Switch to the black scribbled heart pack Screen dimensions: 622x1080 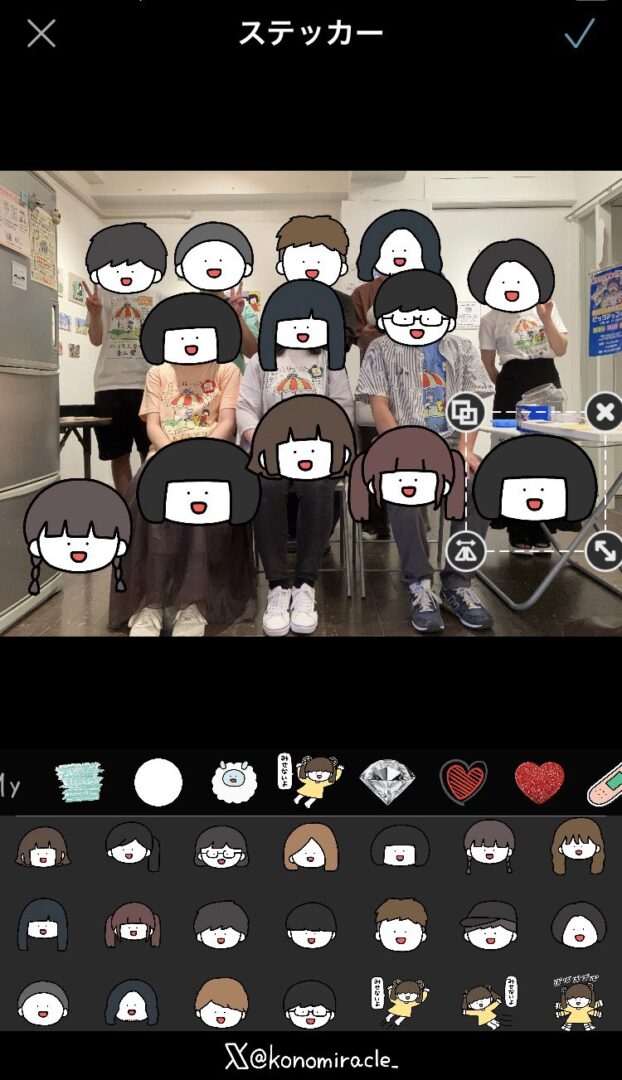tap(463, 782)
